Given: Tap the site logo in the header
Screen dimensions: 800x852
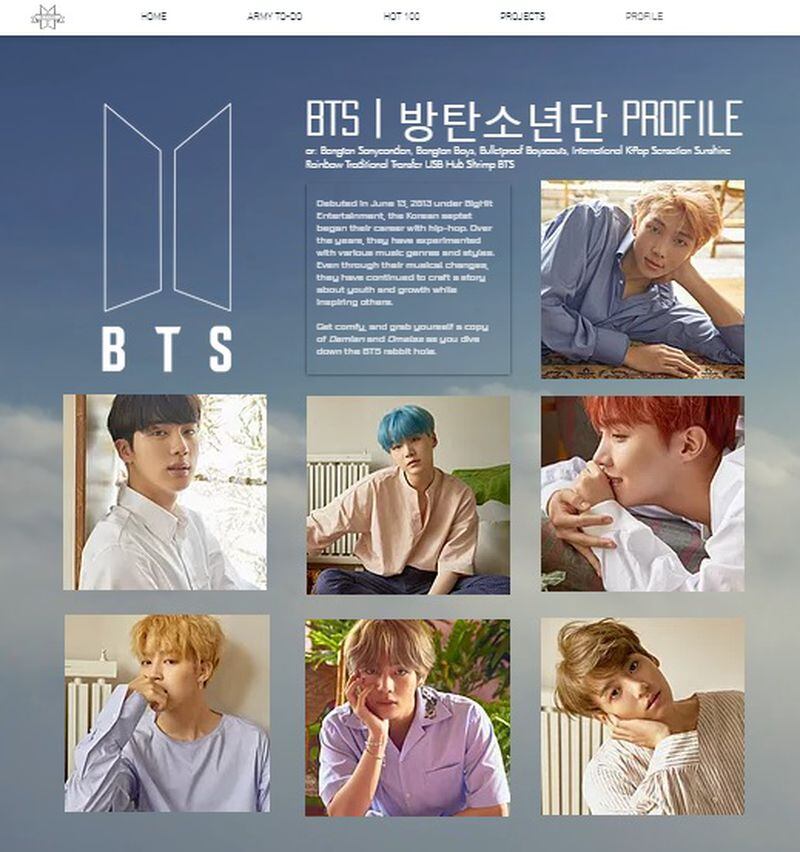Looking at the screenshot, I should (x=46, y=17).
